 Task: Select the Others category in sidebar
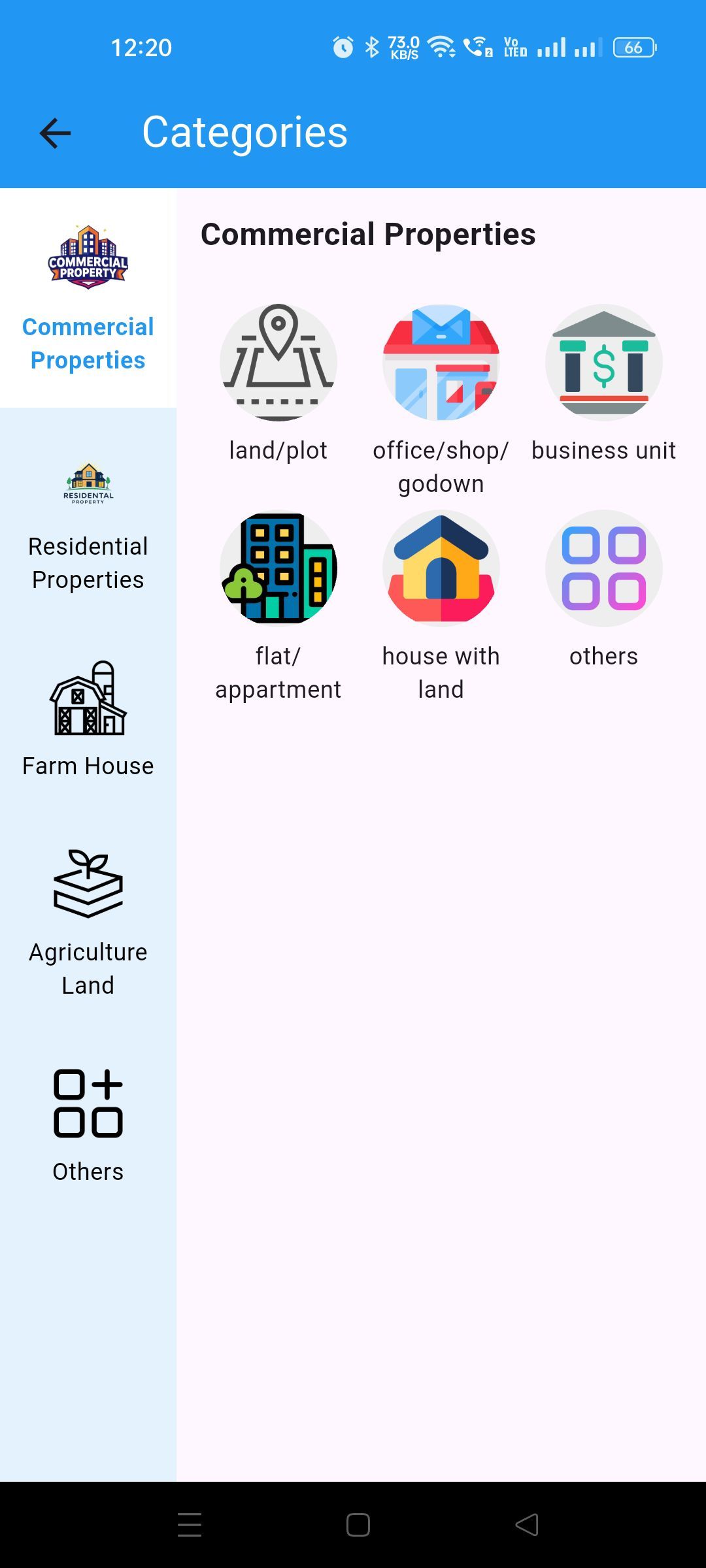[x=88, y=1125]
